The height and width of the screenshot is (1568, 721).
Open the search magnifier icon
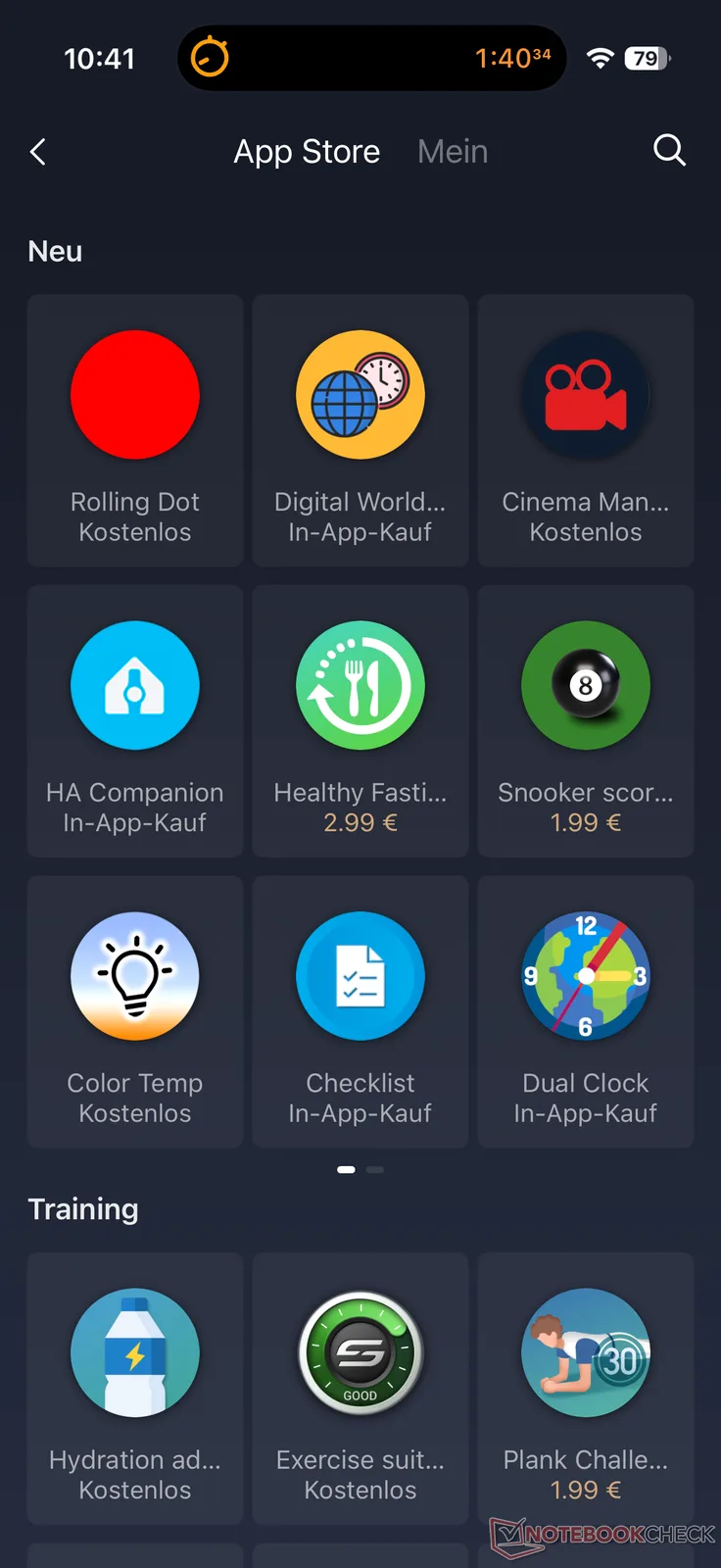(669, 151)
